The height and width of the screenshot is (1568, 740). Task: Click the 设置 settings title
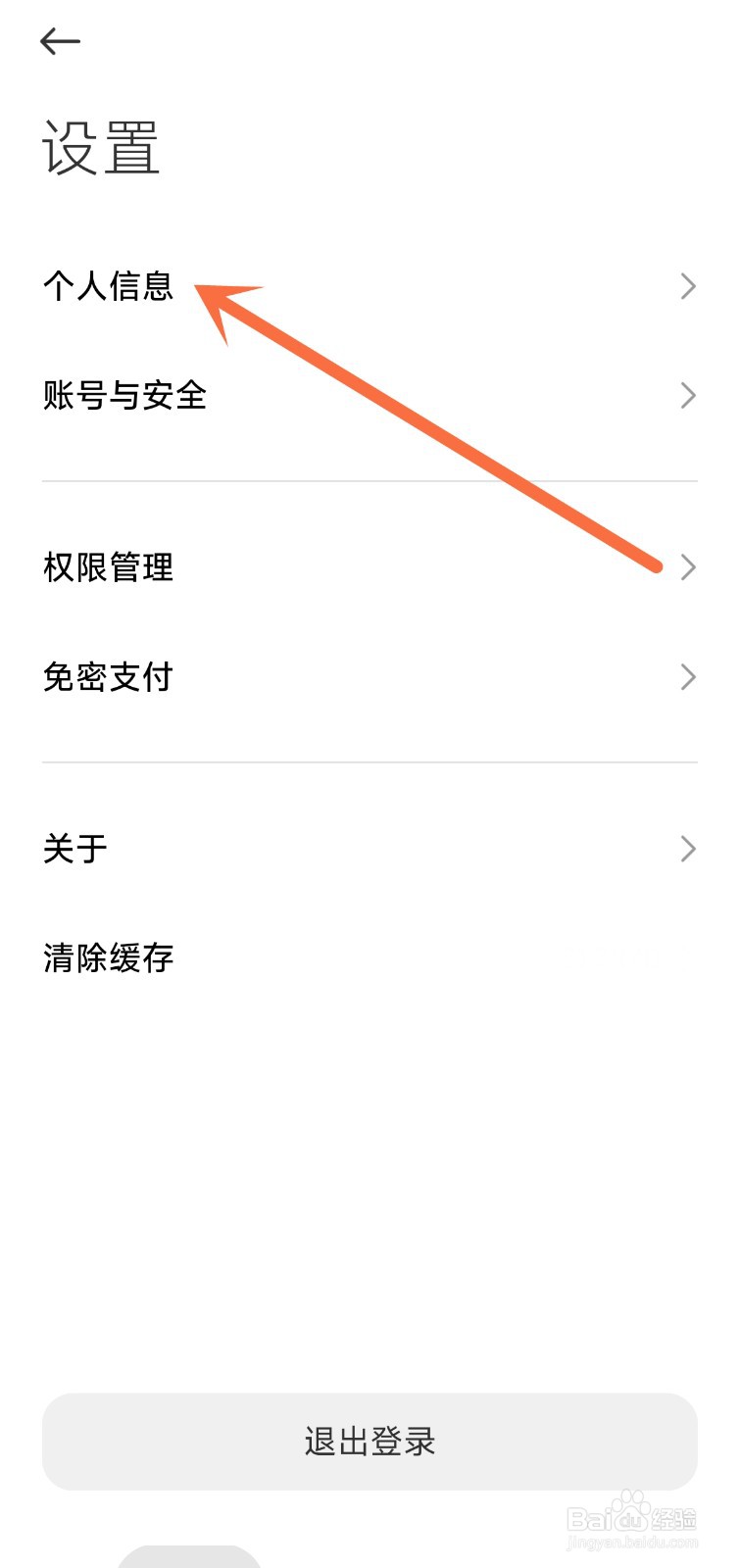coord(101,147)
